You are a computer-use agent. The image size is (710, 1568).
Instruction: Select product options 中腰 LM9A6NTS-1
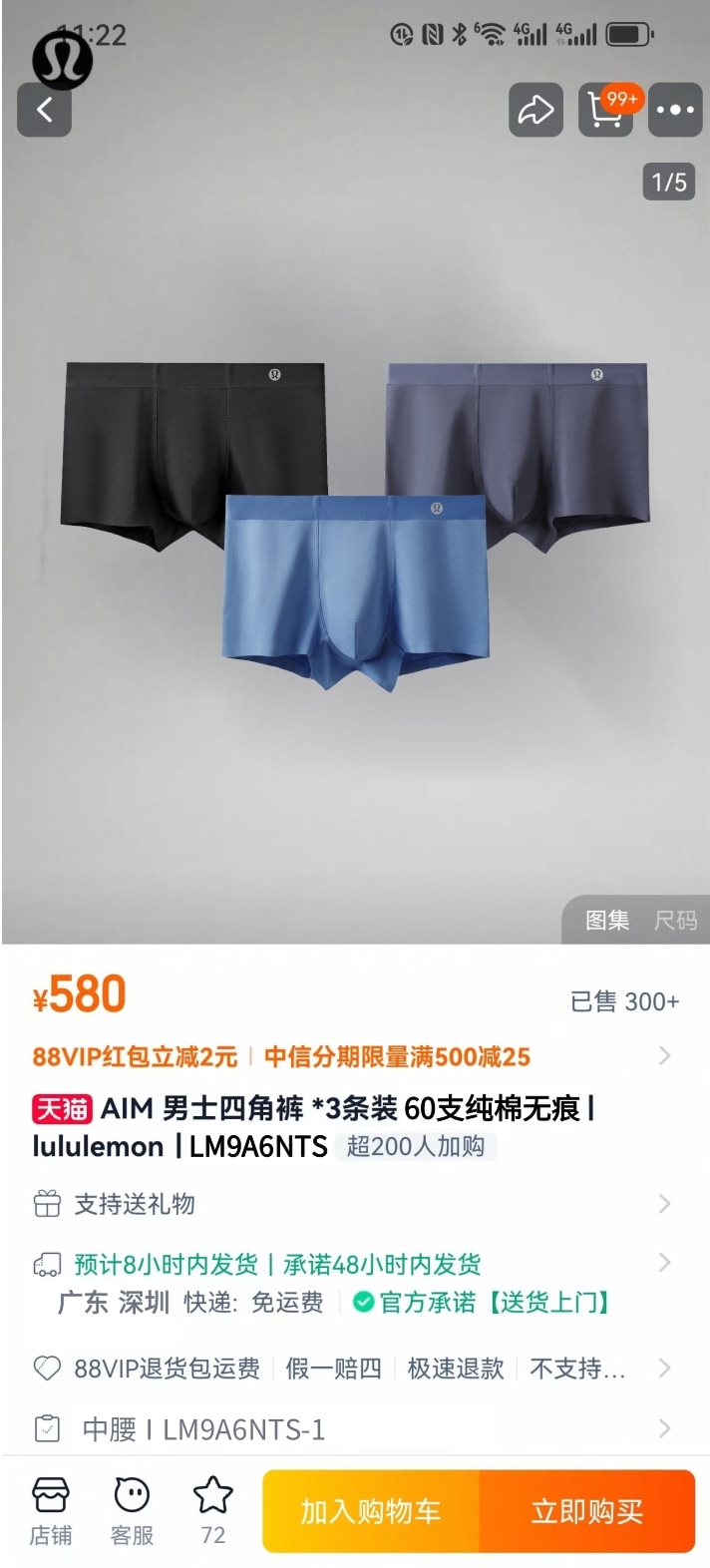point(349,1429)
